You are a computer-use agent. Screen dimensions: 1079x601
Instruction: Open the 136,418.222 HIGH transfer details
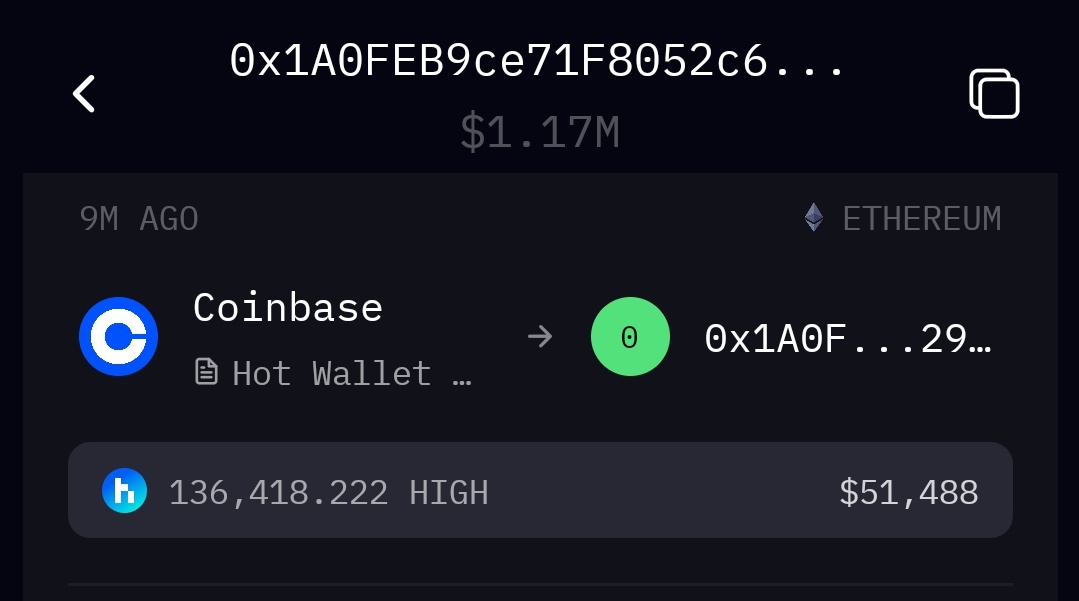coord(540,492)
